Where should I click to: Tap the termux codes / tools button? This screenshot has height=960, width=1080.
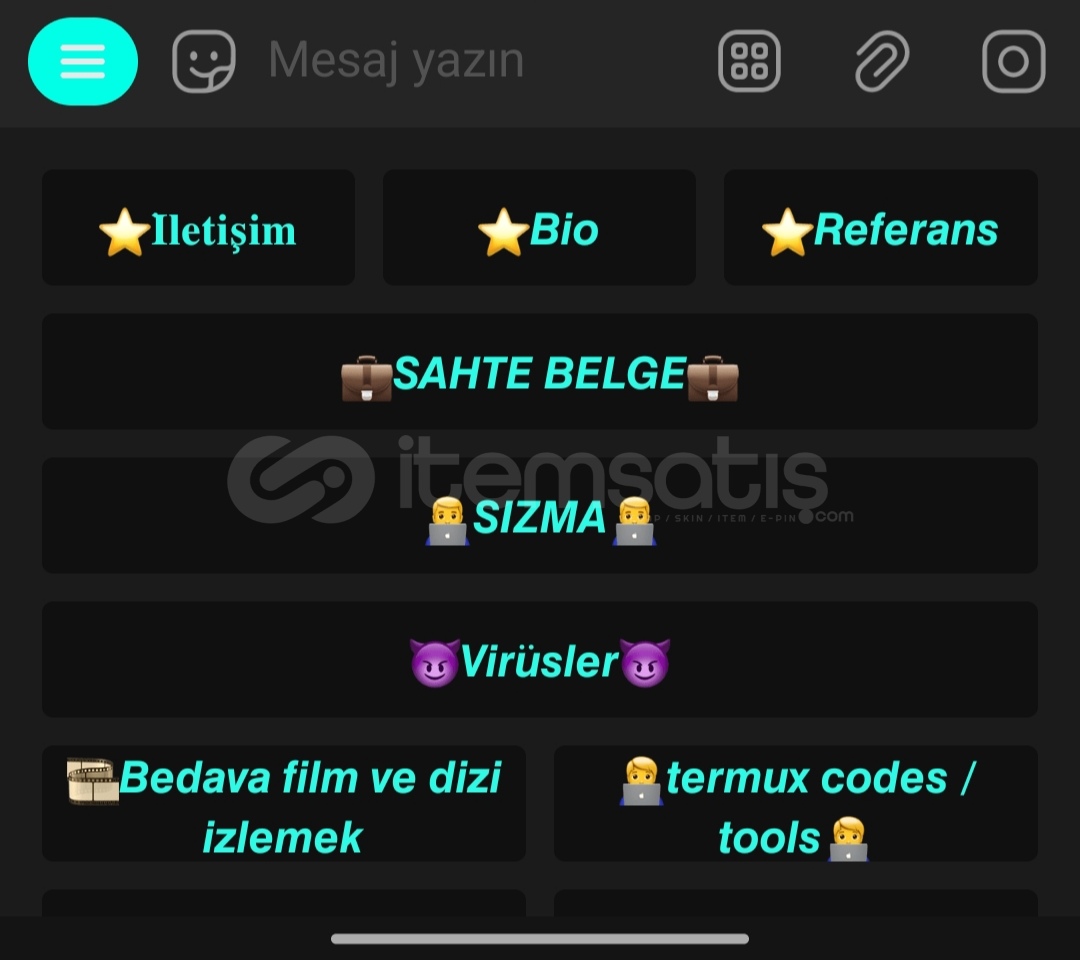(x=795, y=804)
